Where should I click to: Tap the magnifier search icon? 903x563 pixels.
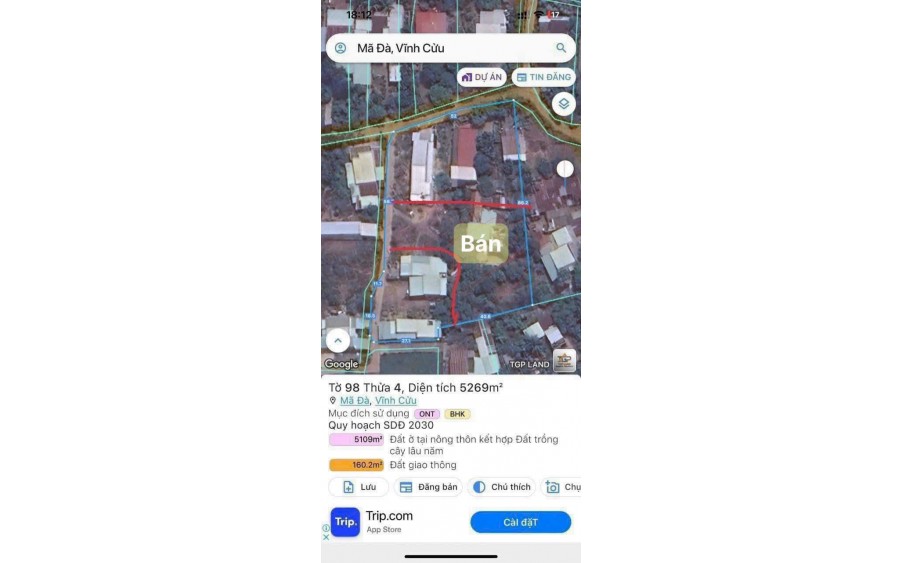561,48
